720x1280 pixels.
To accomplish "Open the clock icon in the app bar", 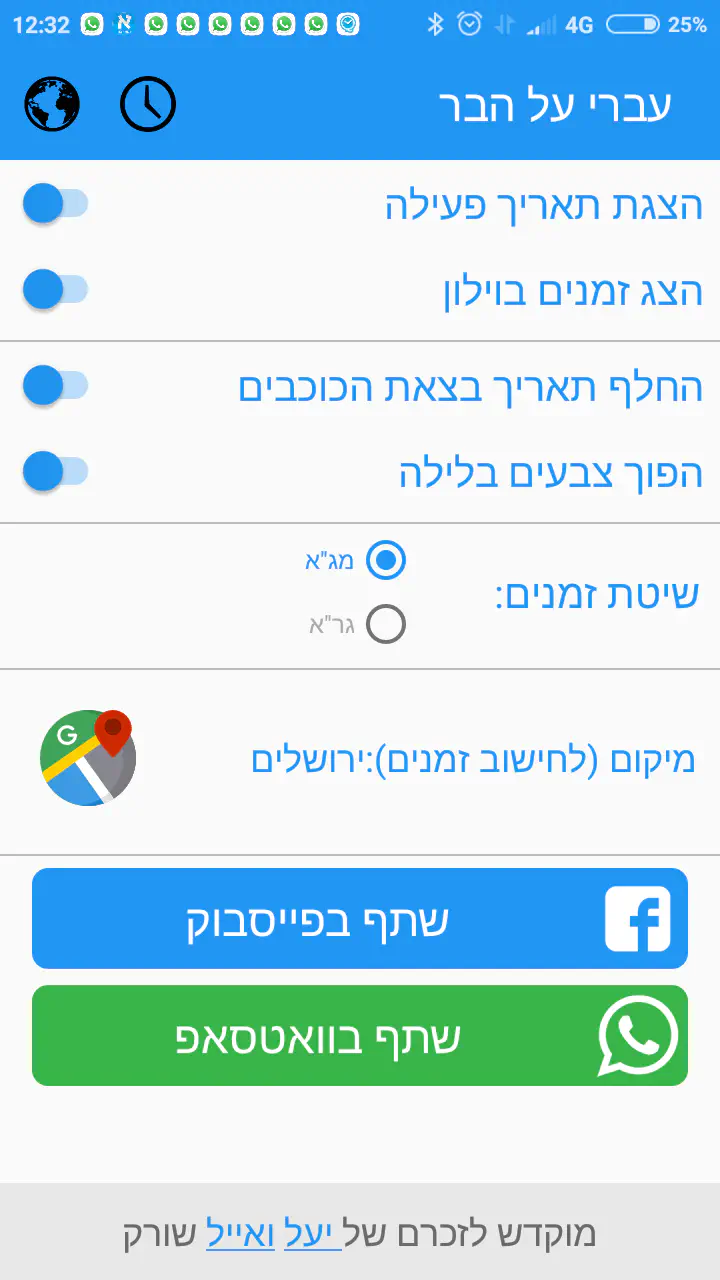I will click(x=148, y=103).
